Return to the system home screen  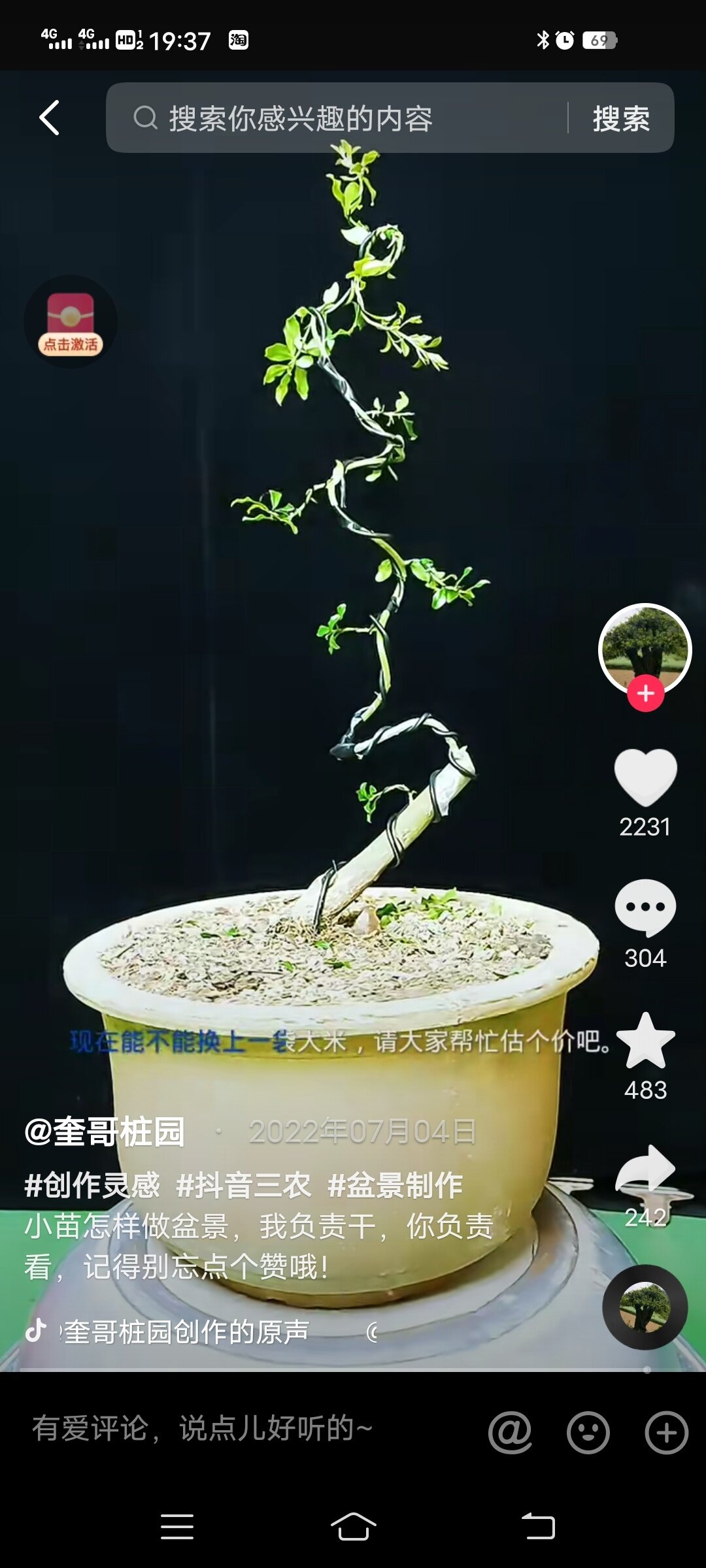pyautogui.click(x=353, y=1527)
